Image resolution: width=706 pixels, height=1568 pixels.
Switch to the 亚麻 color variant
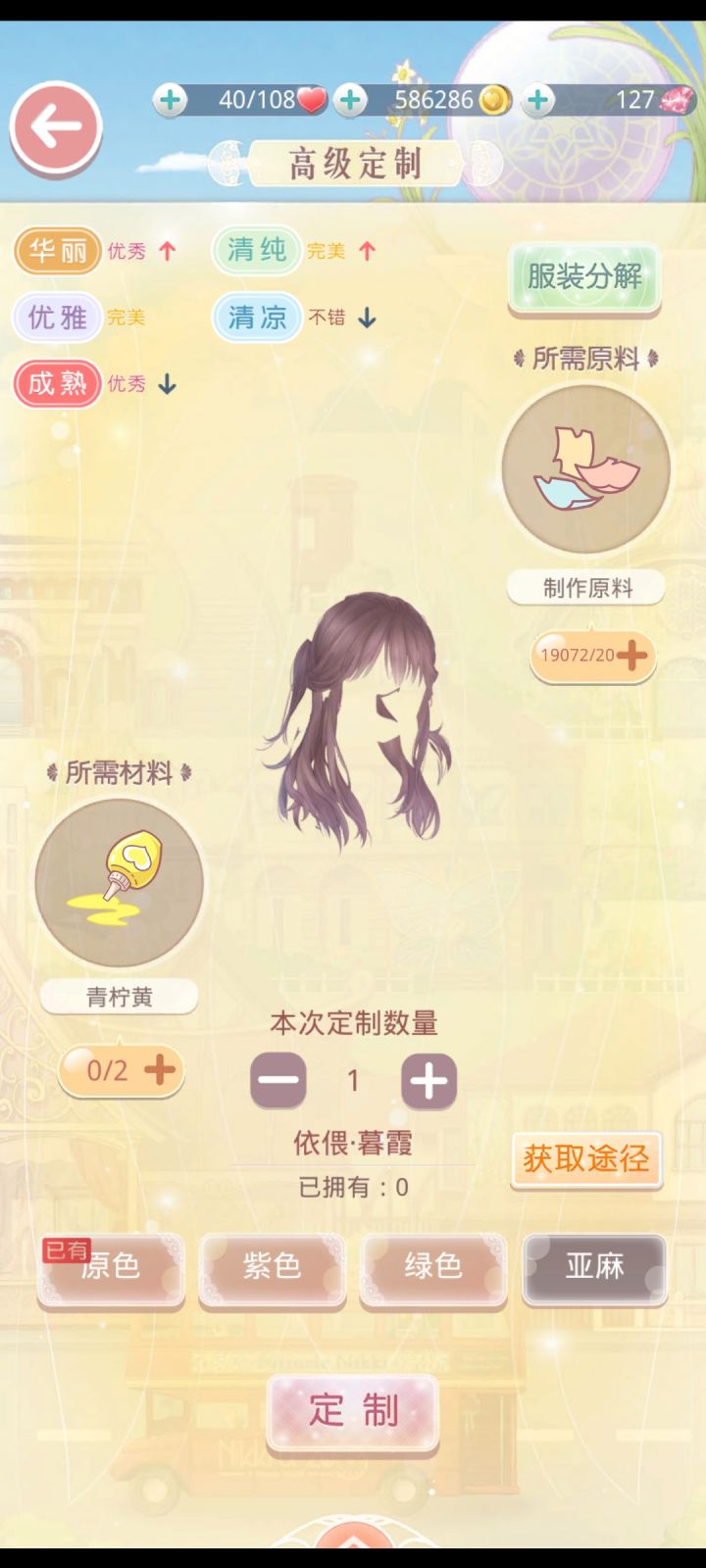click(x=595, y=1269)
